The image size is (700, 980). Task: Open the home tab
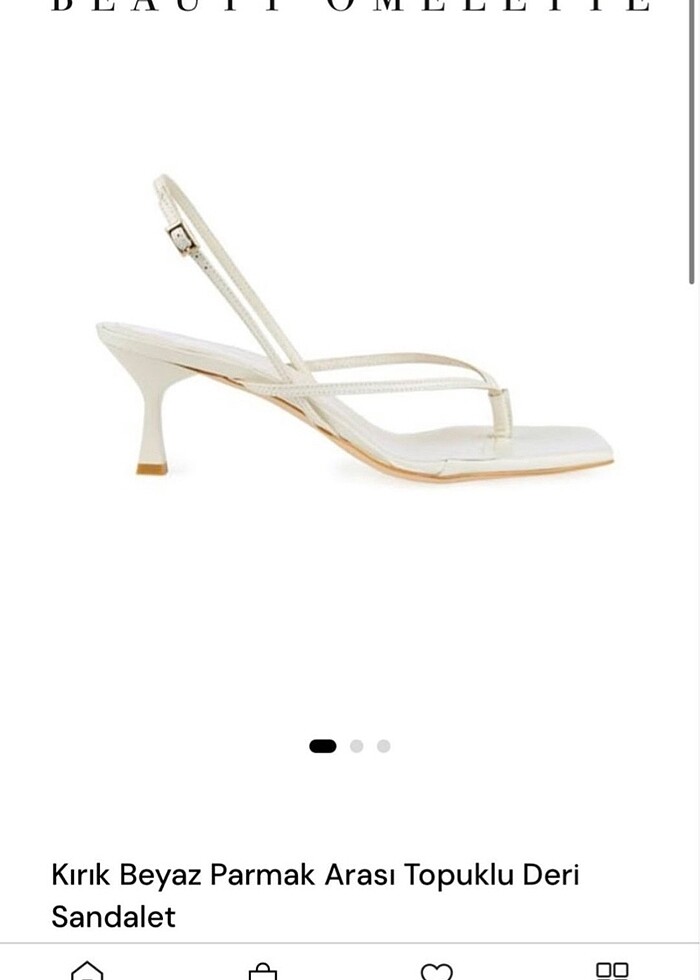tap(87, 970)
